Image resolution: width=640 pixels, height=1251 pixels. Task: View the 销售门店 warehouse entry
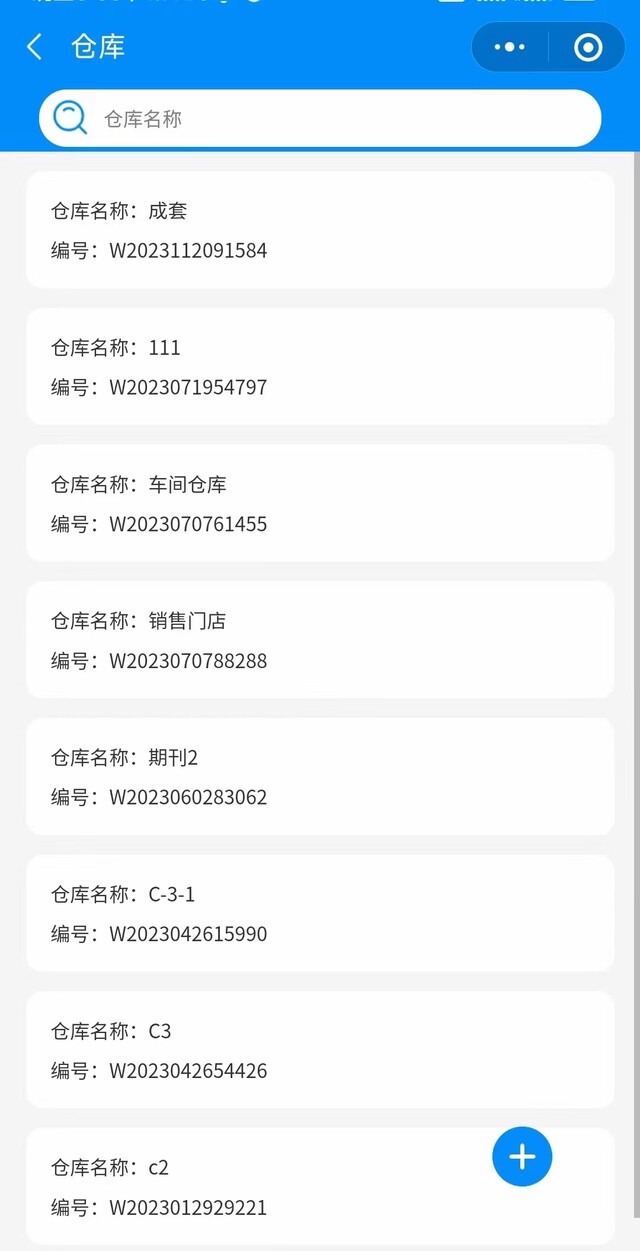point(320,640)
